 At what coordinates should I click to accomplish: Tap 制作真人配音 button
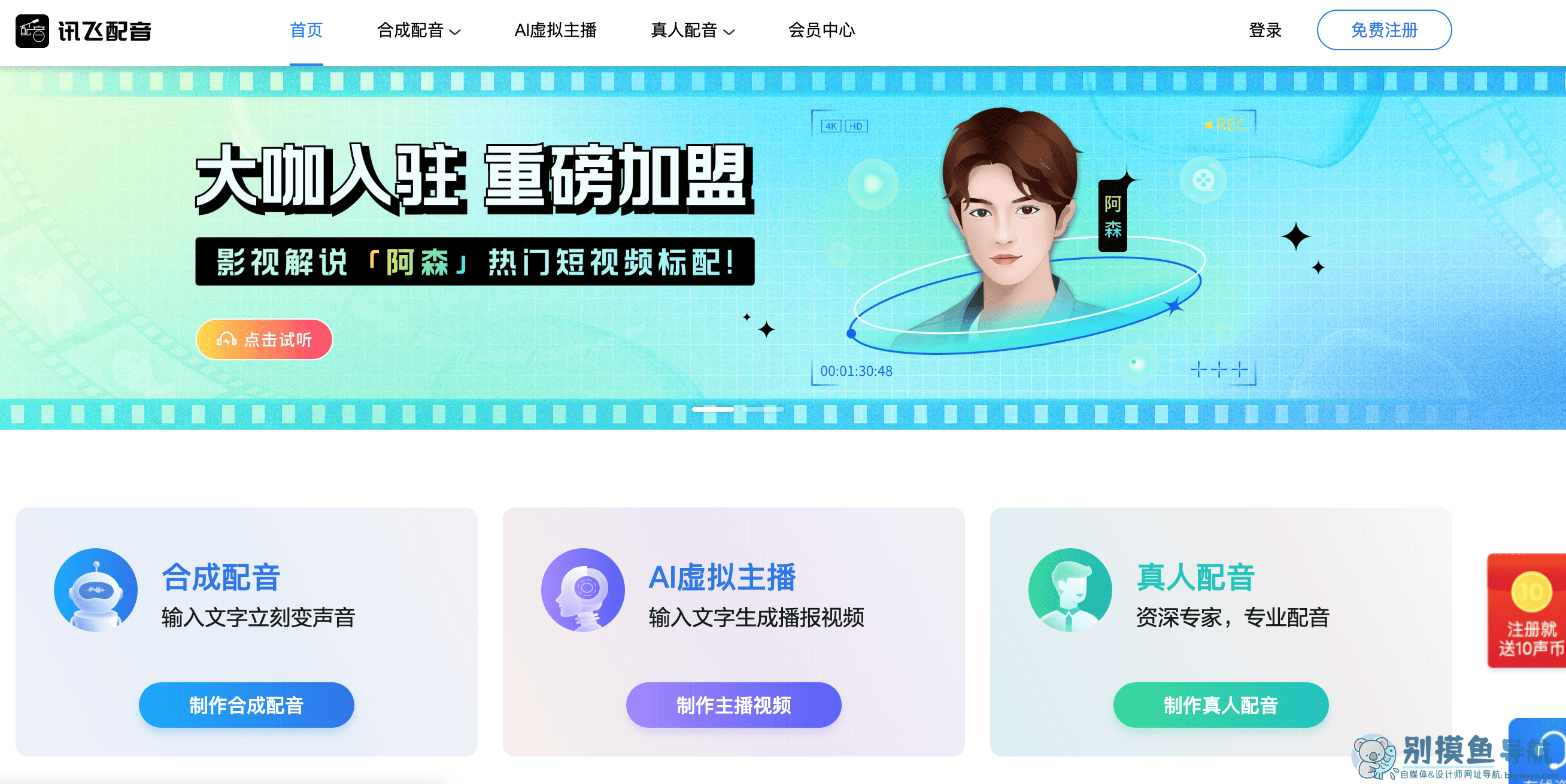click(1220, 705)
